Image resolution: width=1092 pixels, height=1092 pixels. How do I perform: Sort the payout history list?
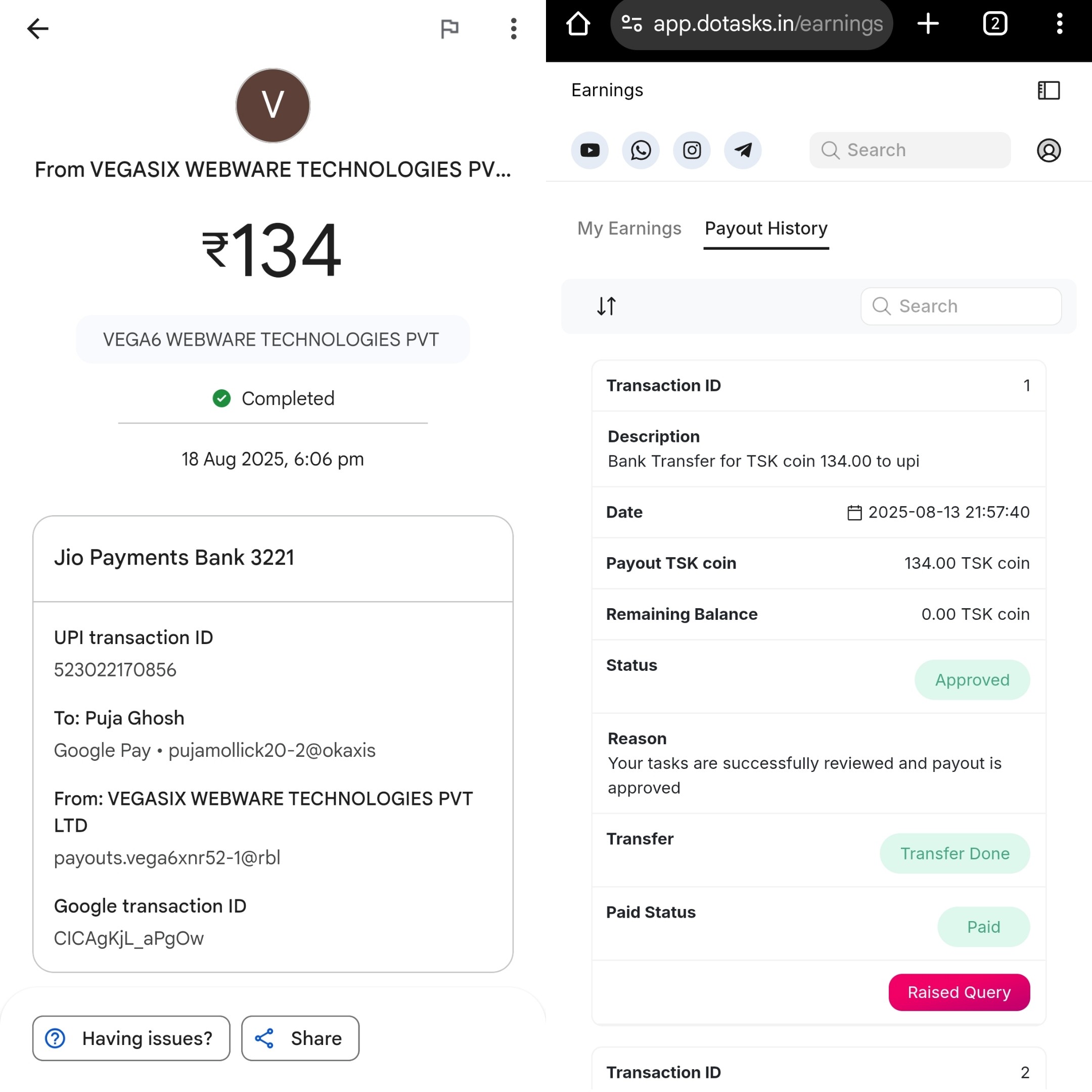tap(607, 306)
